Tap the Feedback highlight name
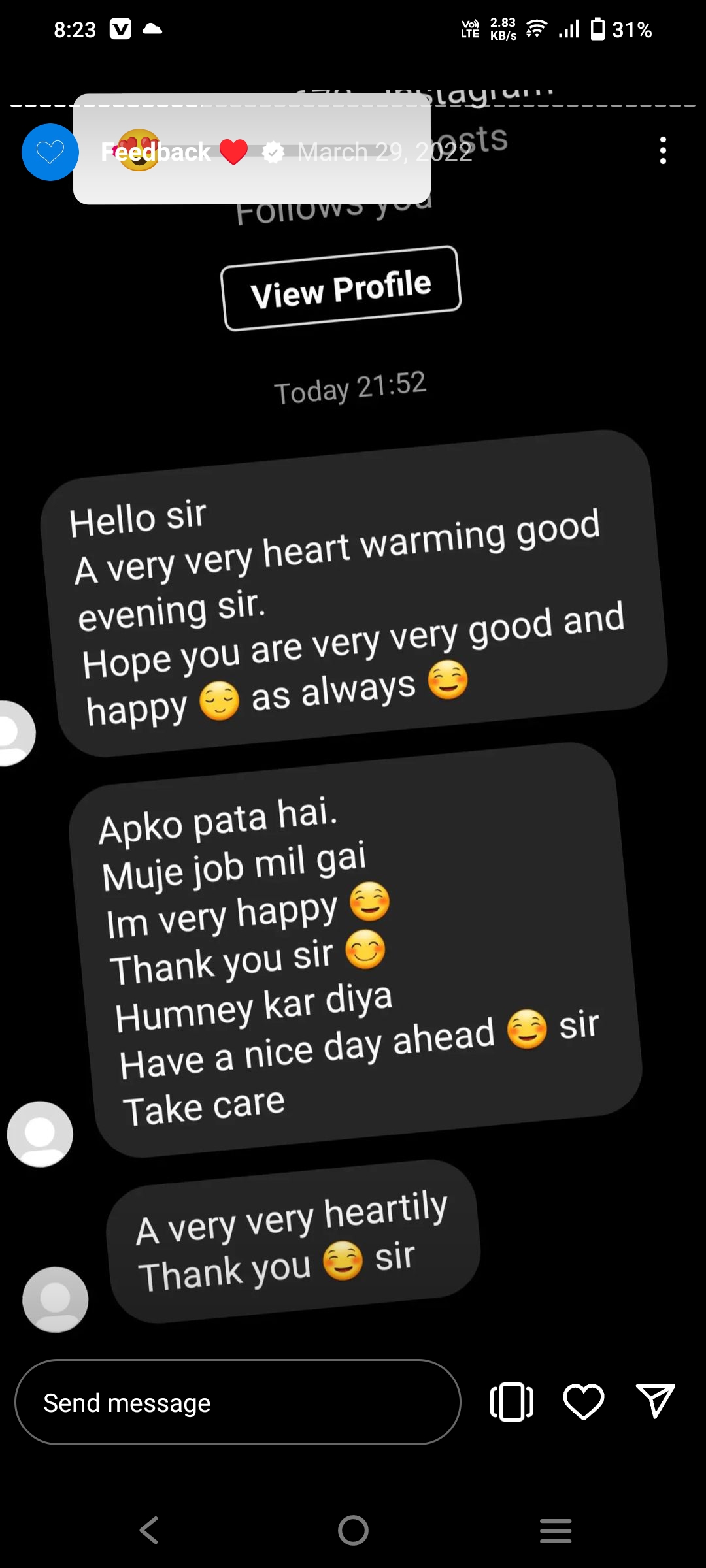This screenshot has width=706, height=1568. (156, 152)
